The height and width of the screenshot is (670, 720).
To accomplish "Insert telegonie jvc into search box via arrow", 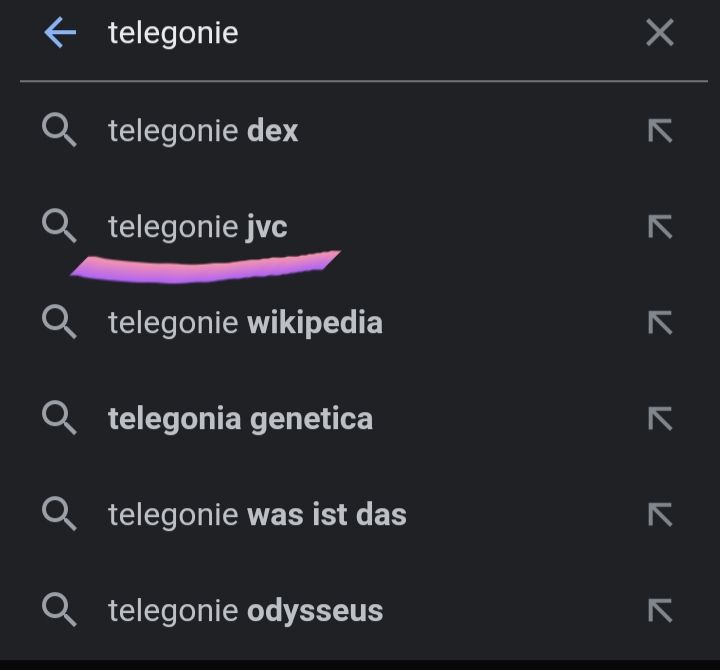I will pyautogui.click(x=660, y=227).
